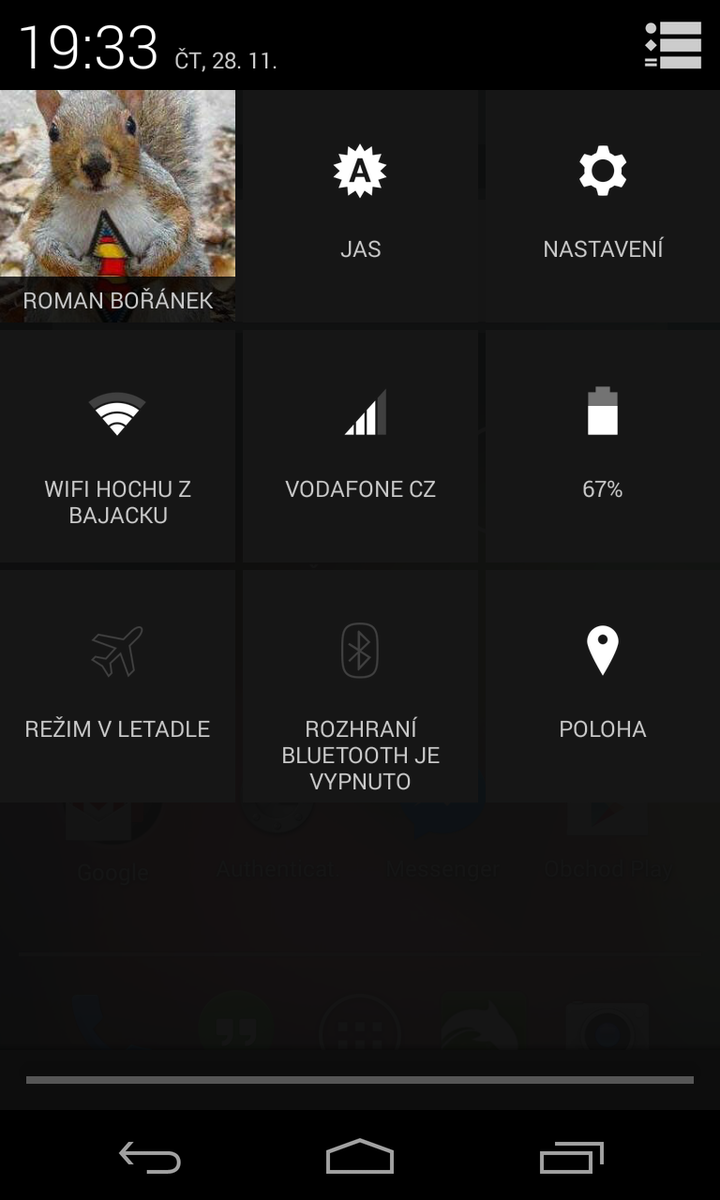Tap the Bluetooth icon on its tile

[x=360, y=650]
